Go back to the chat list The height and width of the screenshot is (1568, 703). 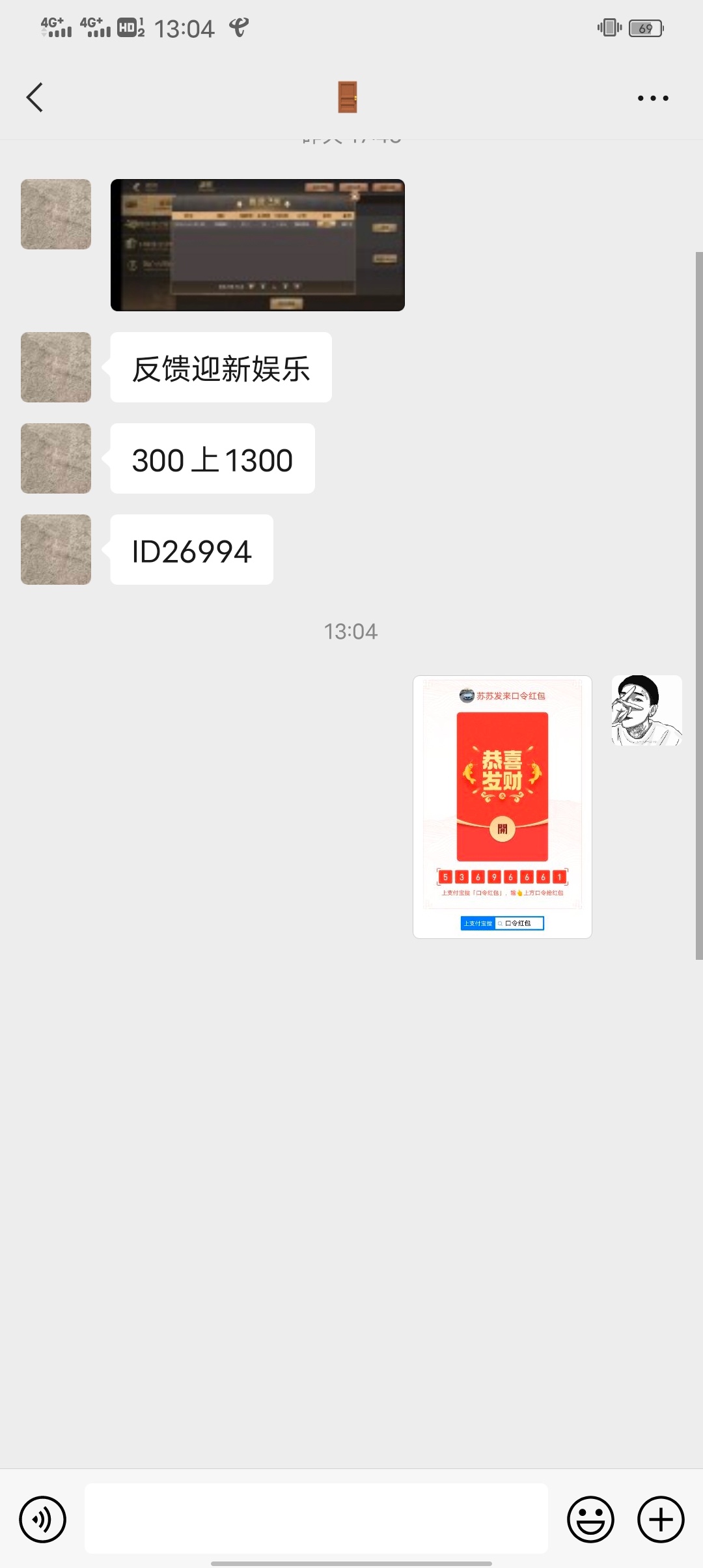tap(35, 98)
